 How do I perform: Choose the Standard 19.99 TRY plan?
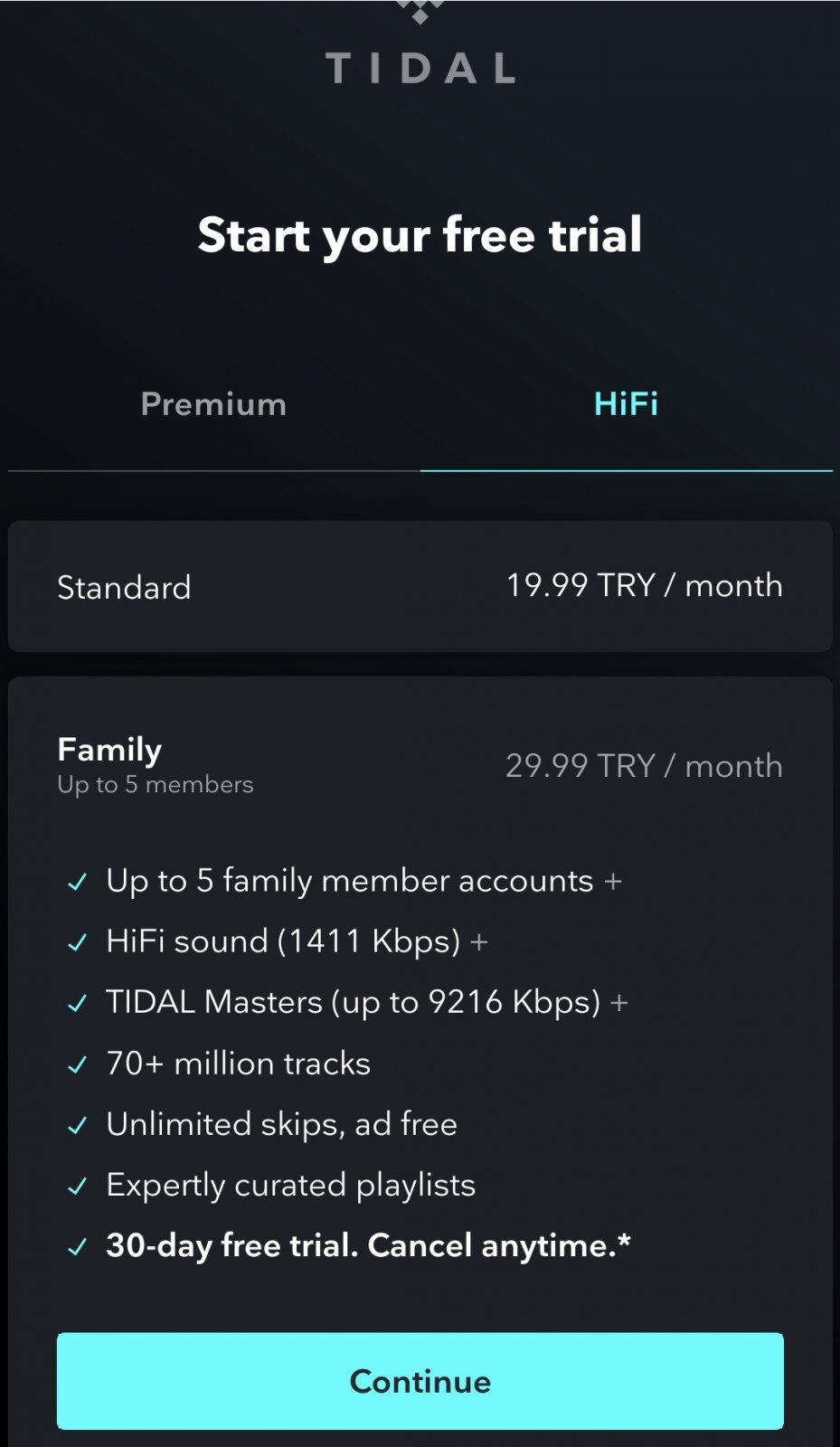(x=420, y=586)
